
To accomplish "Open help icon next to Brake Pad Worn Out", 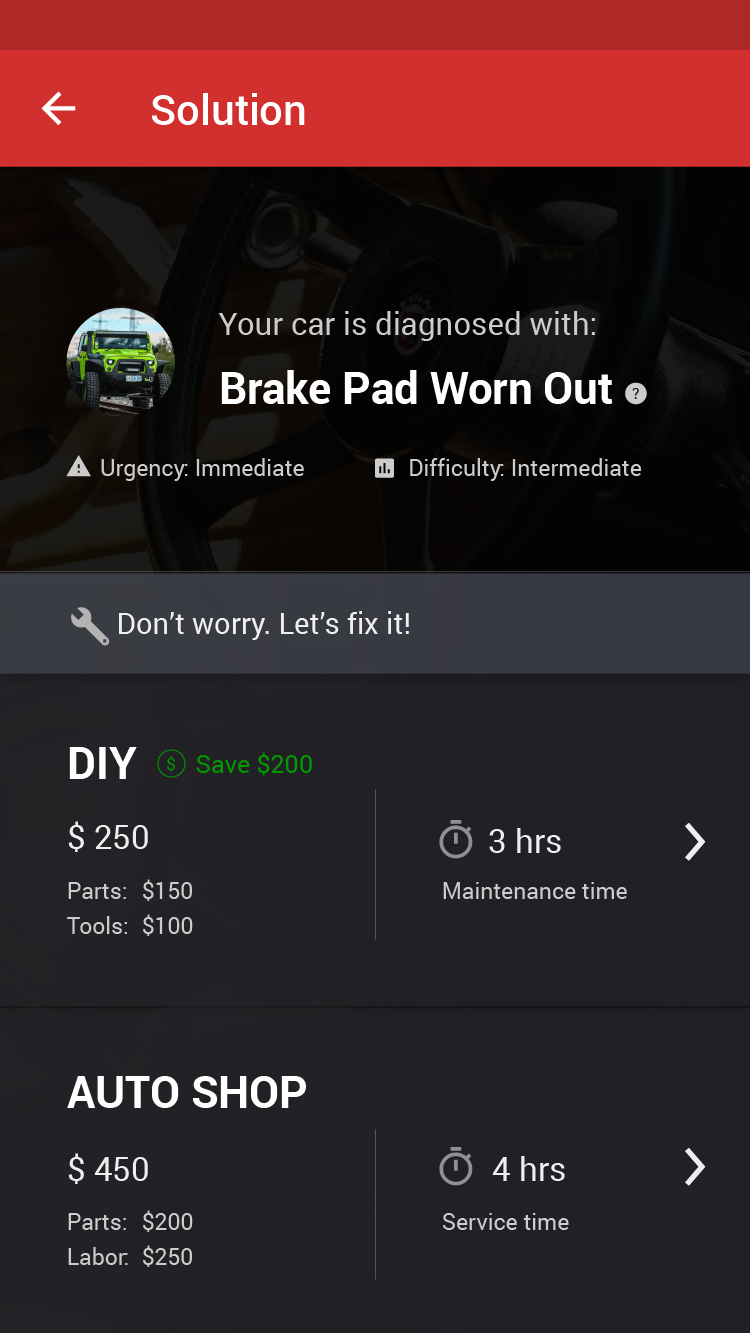I will [636, 393].
